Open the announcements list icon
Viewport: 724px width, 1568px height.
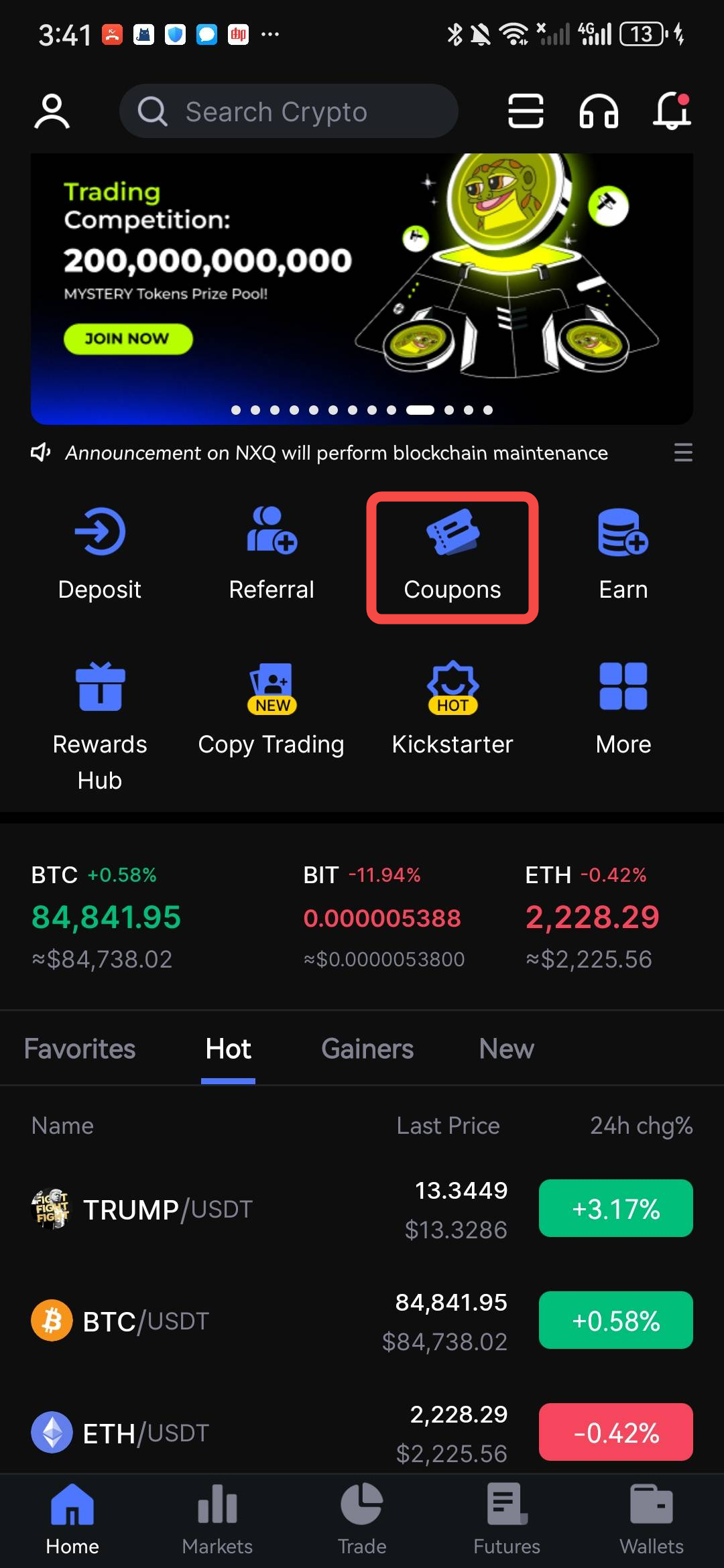click(683, 453)
